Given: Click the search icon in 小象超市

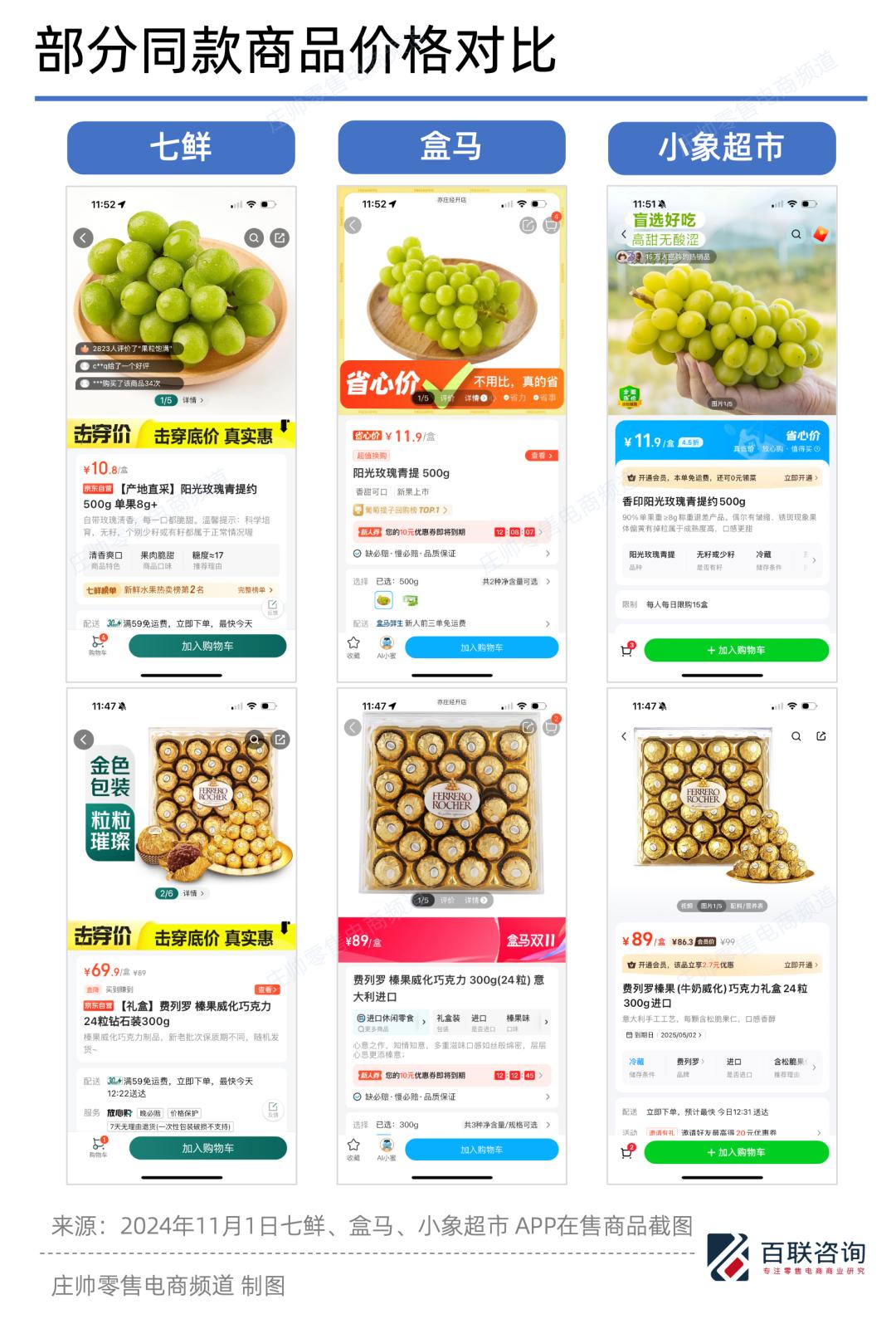Looking at the screenshot, I should pos(796,234).
